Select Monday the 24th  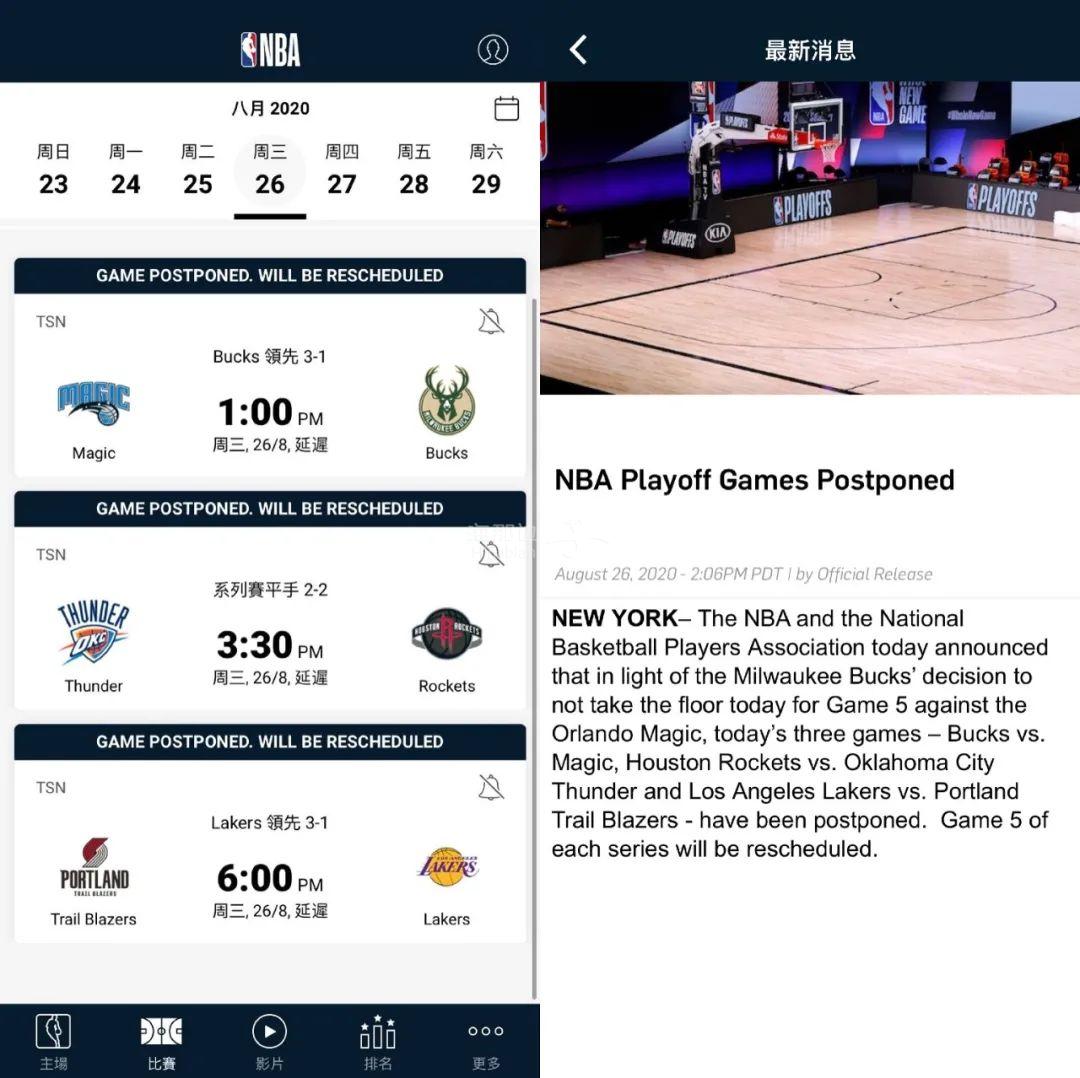point(126,170)
